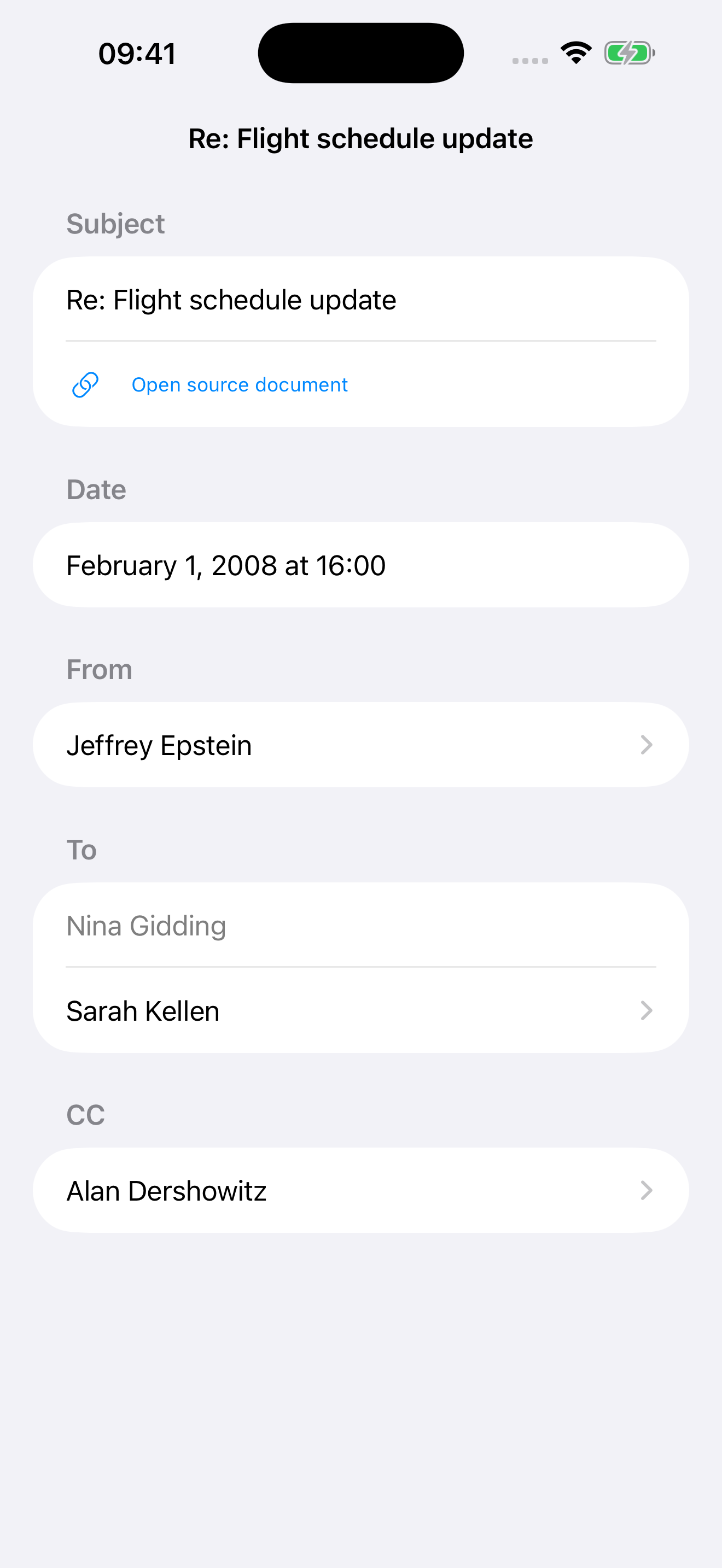Image resolution: width=722 pixels, height=1568 pixels.
Task: Click the CC section heading
Action: coord(85,1115)
